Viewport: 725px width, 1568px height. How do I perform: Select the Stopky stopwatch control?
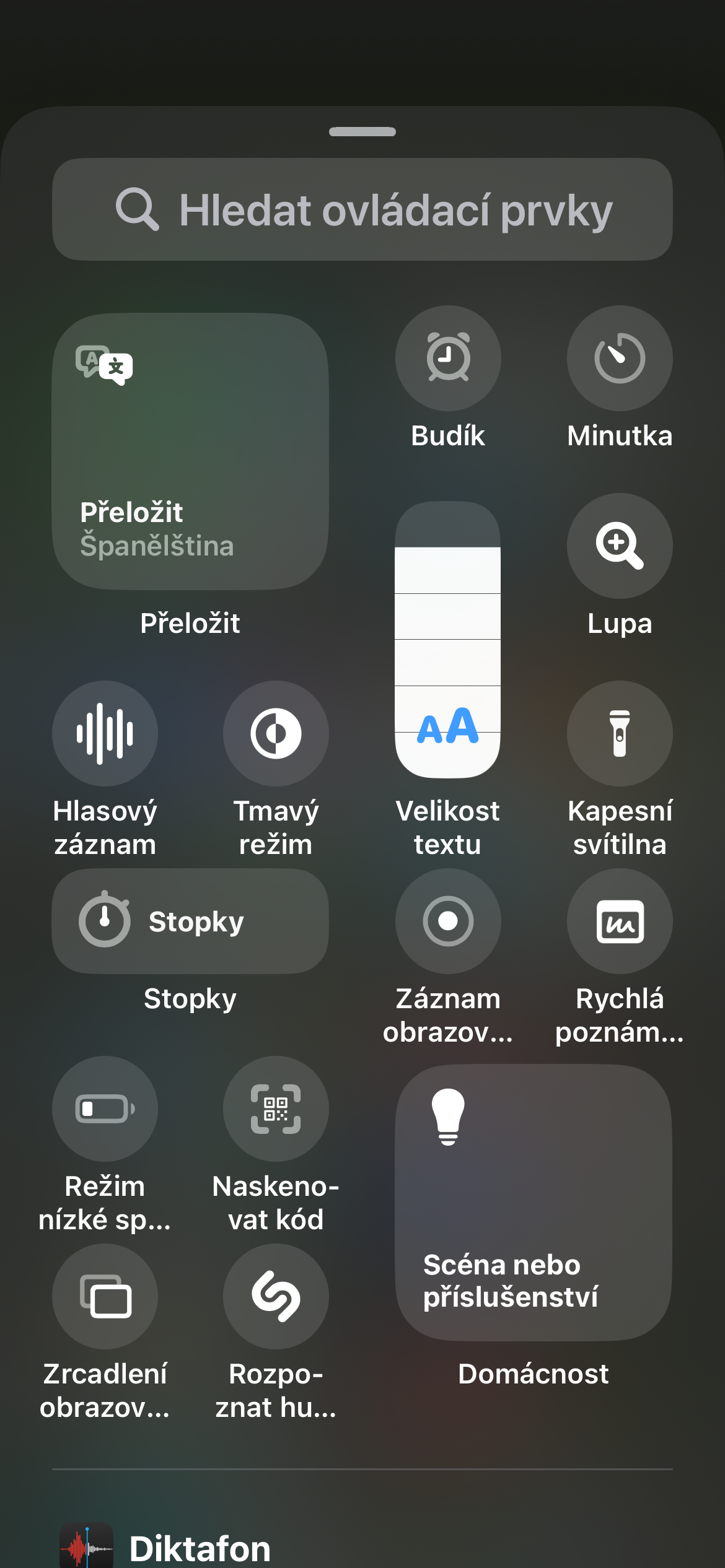pos(190,921)
